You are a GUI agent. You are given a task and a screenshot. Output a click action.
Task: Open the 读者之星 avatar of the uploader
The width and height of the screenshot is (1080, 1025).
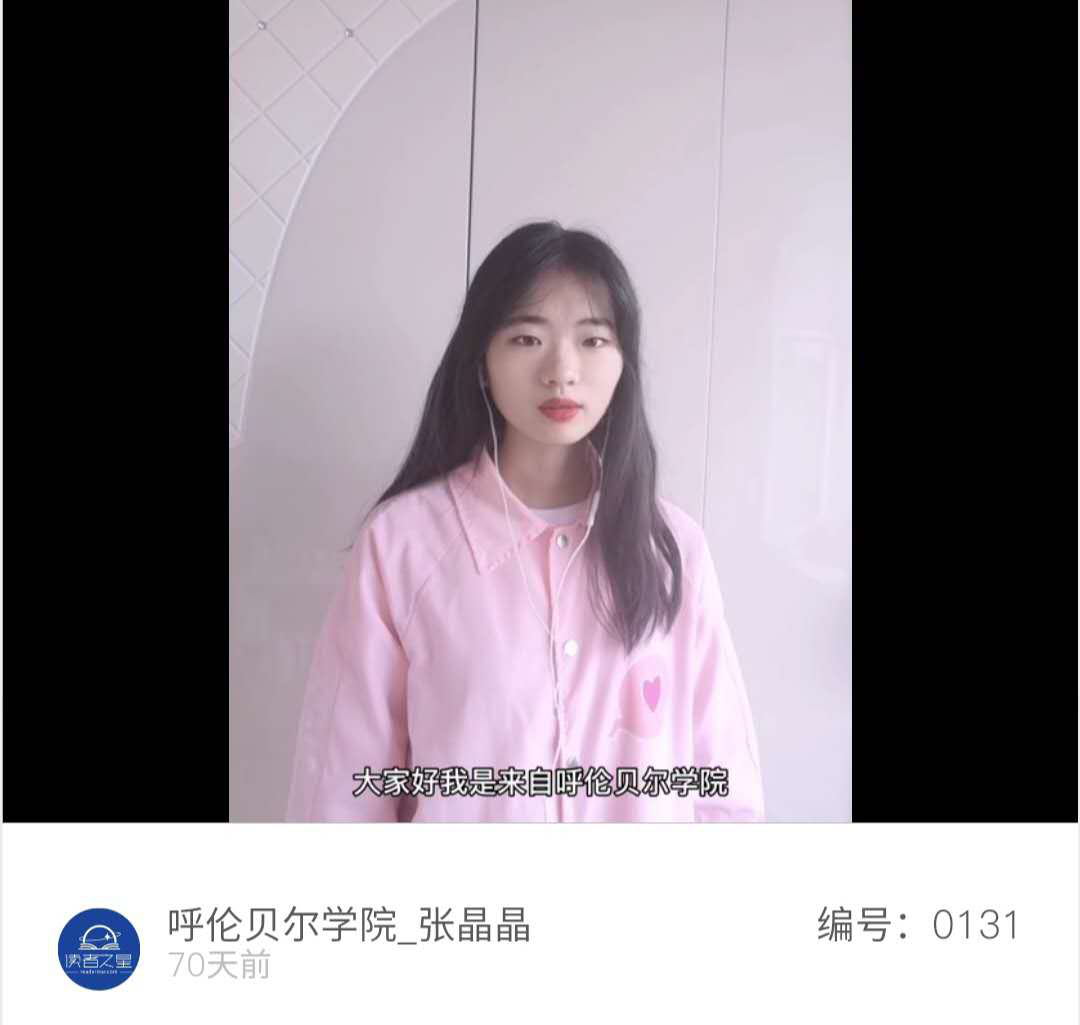point(99,949)
